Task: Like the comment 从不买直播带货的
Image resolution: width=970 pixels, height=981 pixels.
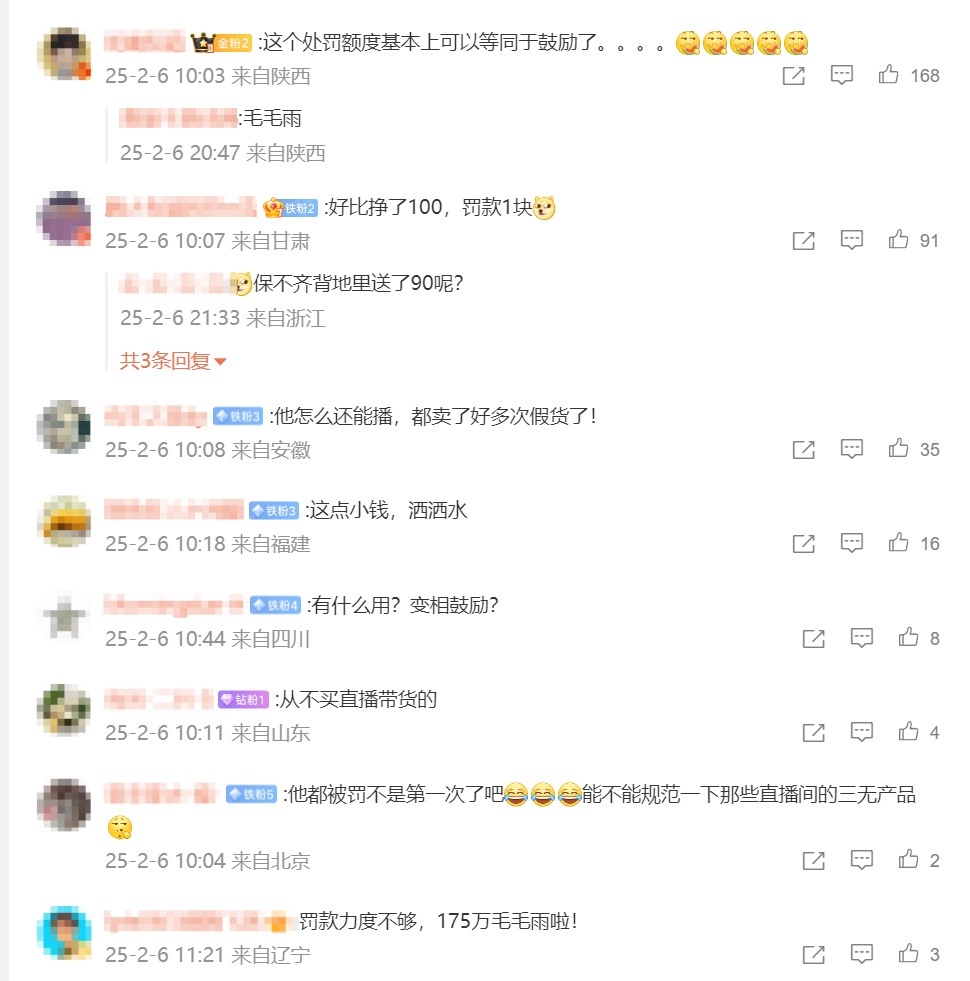Action: point(908,733)
